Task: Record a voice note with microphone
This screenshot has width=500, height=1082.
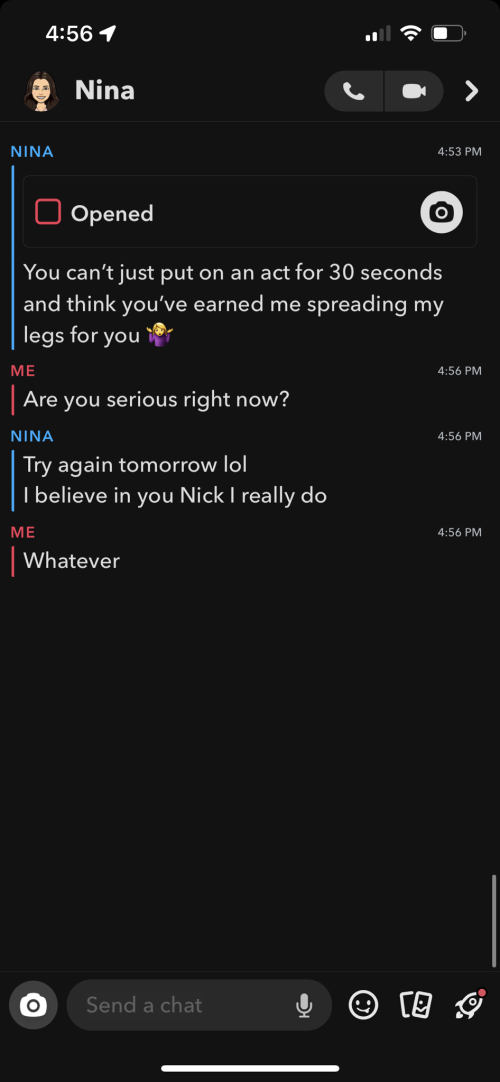Action: (304, 1006)
